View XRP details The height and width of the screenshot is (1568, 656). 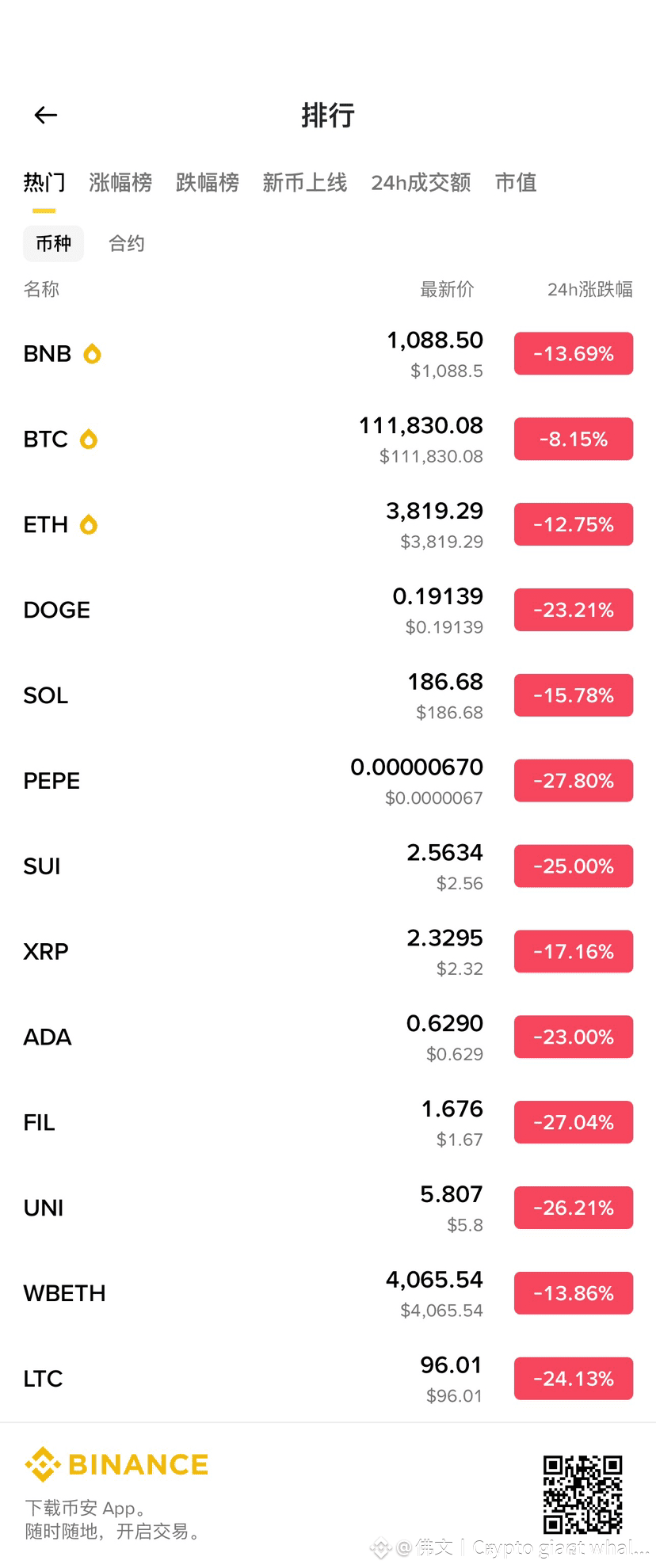[46, 952]
